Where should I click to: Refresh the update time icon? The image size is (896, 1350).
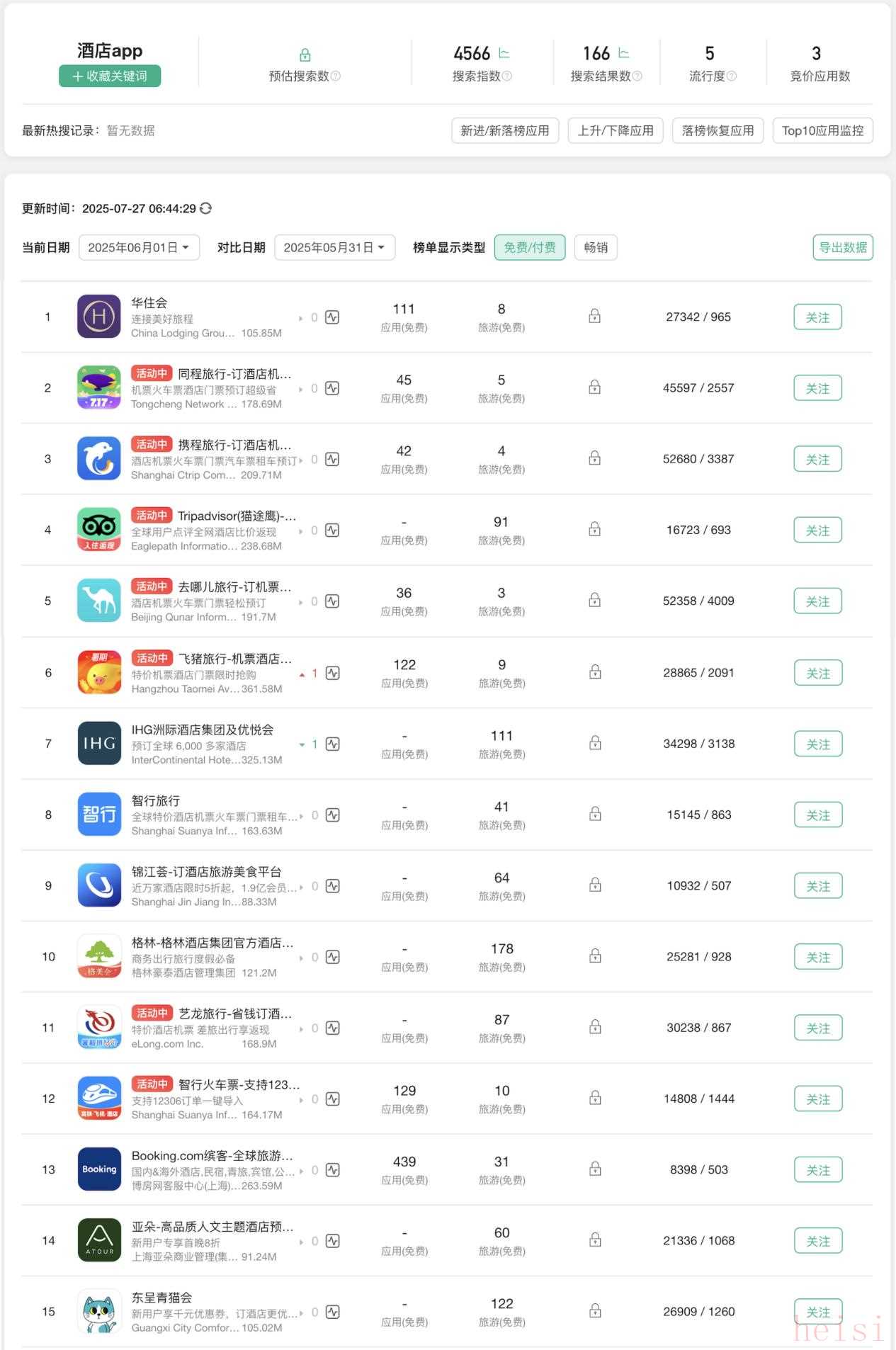click(x=205, y=208)
